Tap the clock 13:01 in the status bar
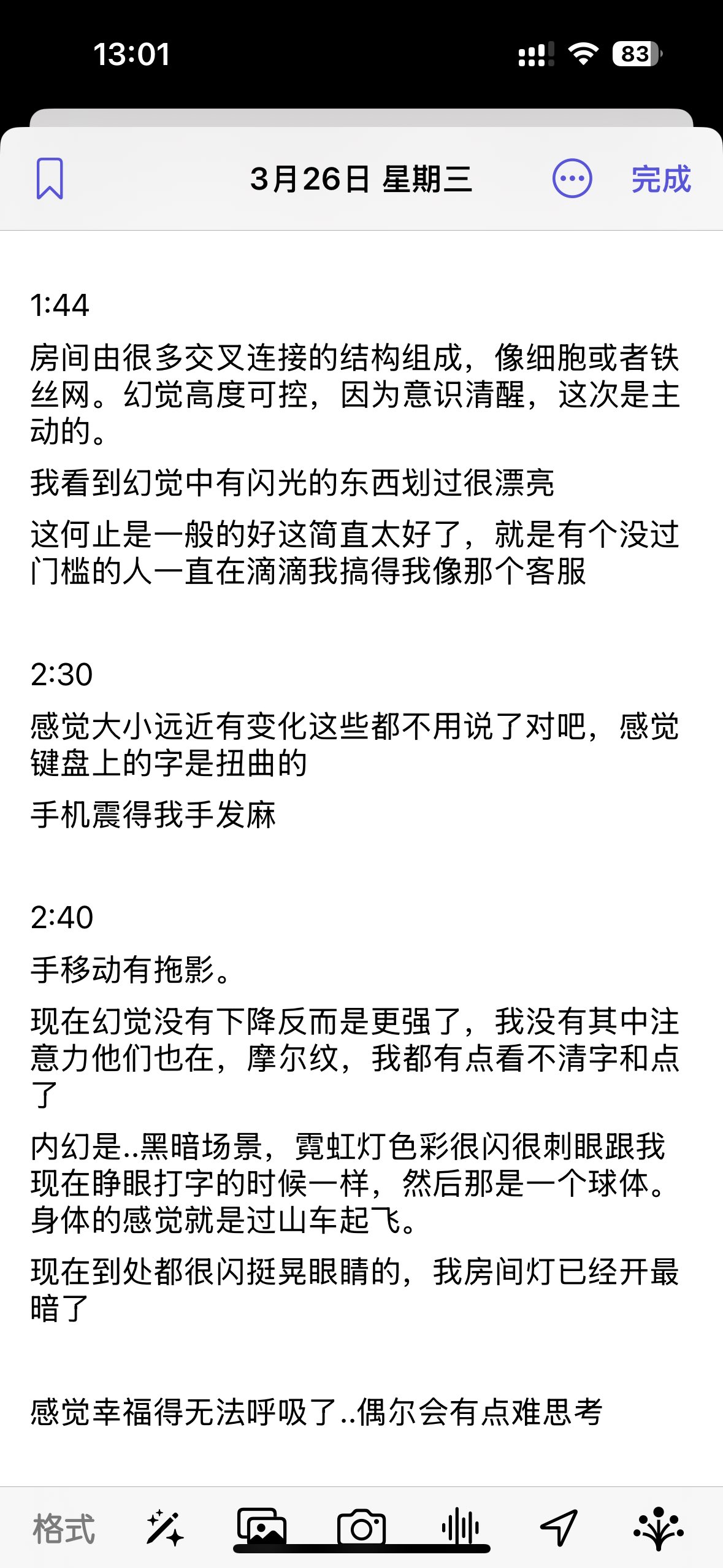Viewport: 723px width, 1568px height. point(132,55)
